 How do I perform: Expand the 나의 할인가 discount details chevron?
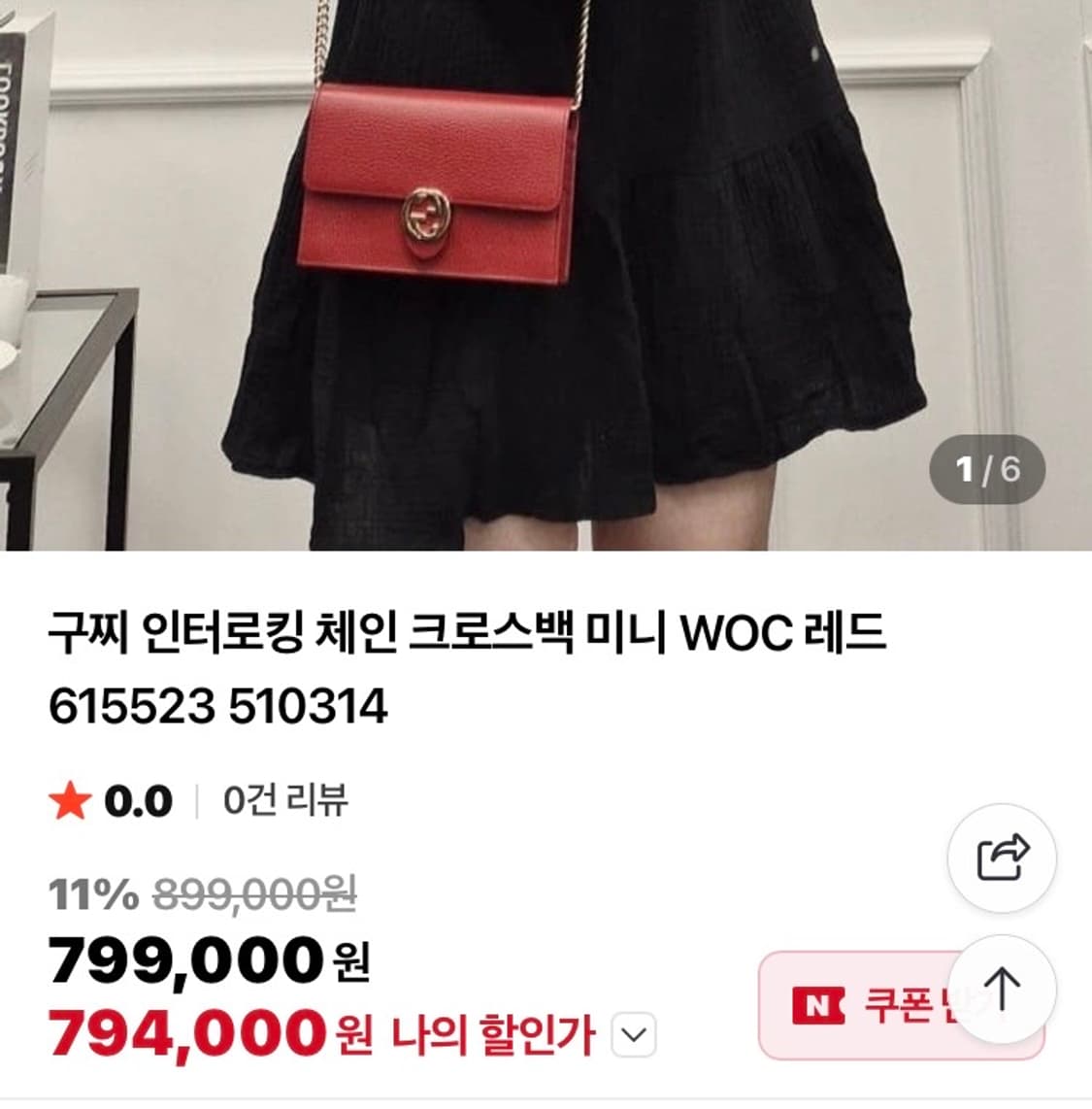[x=632, y=1037]
